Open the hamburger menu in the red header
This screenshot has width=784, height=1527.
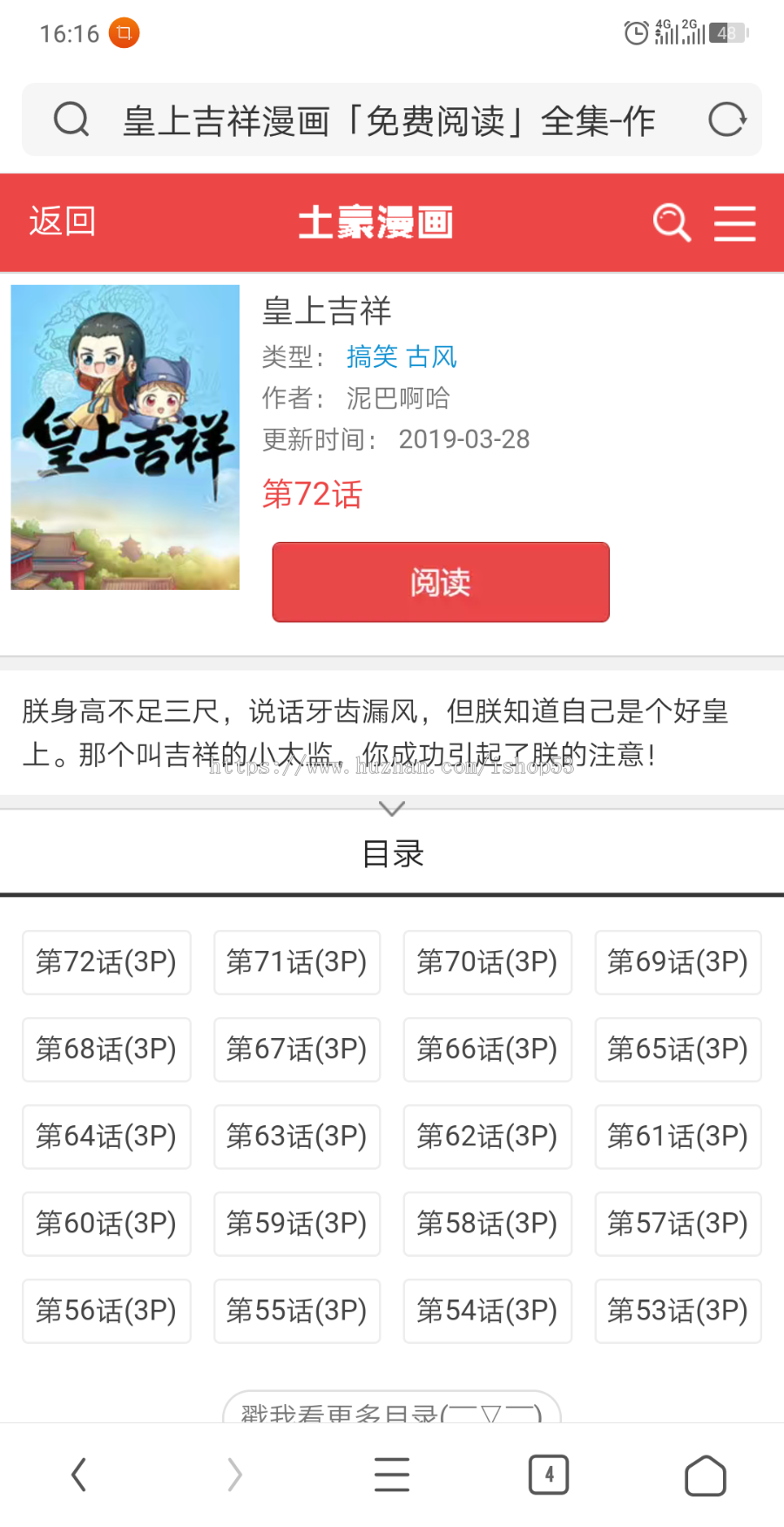tap(734, 223)
